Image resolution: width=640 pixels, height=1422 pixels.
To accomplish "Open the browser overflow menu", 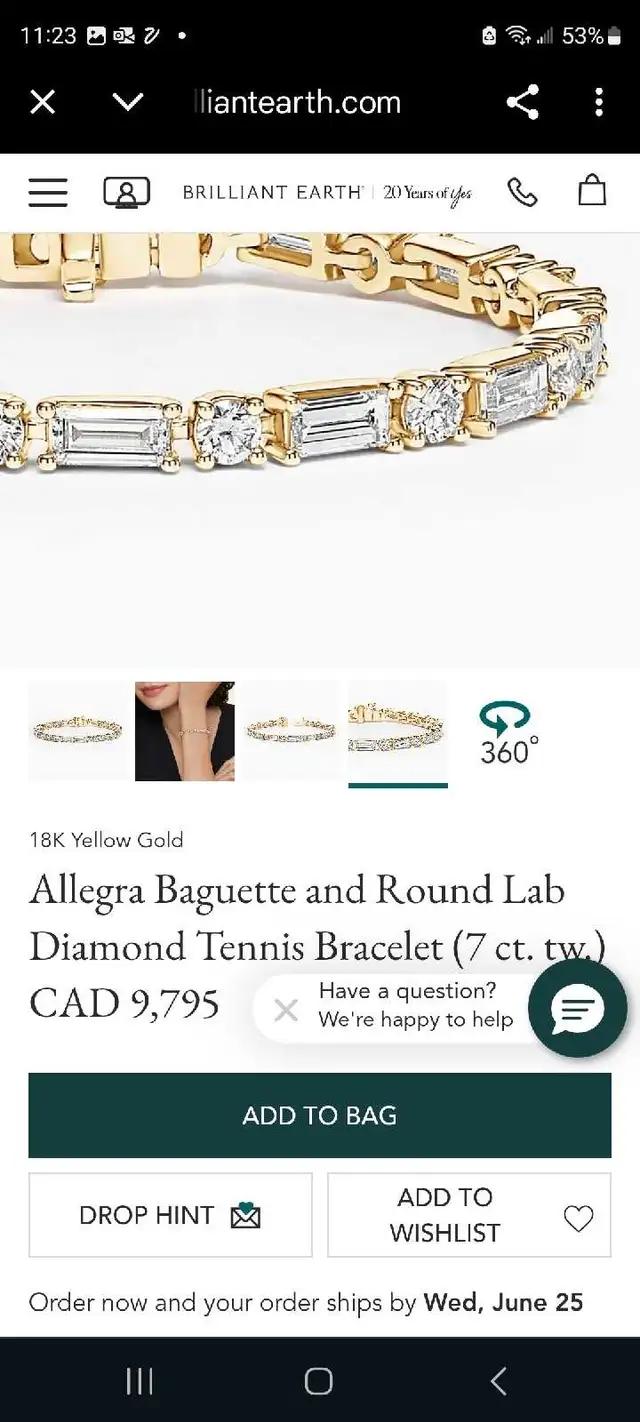I will pyautogui.click(x=598, y=102).
